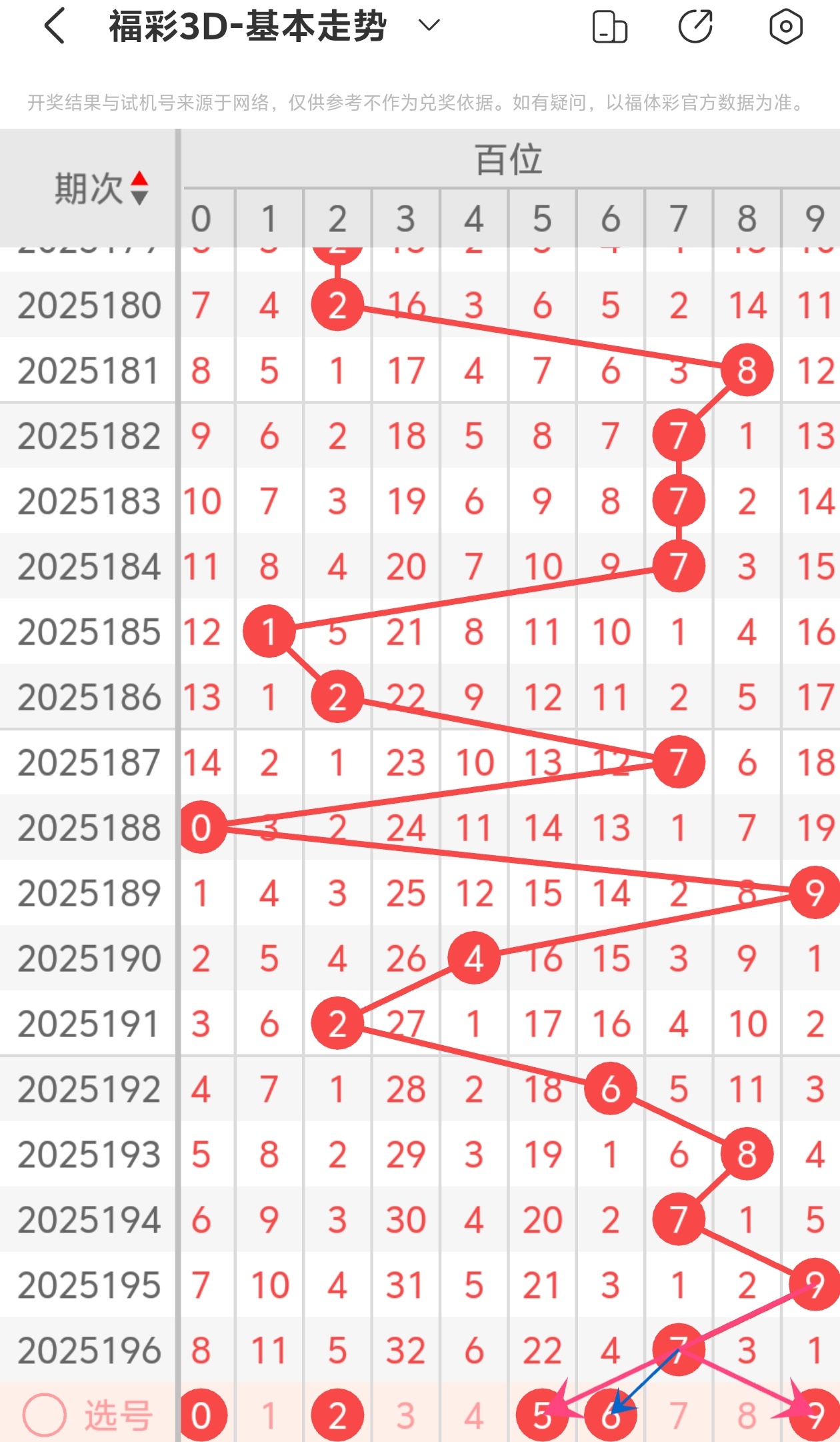Mark number 8 in the 选号 row

pyautogui.click(x=747, y=1415)
